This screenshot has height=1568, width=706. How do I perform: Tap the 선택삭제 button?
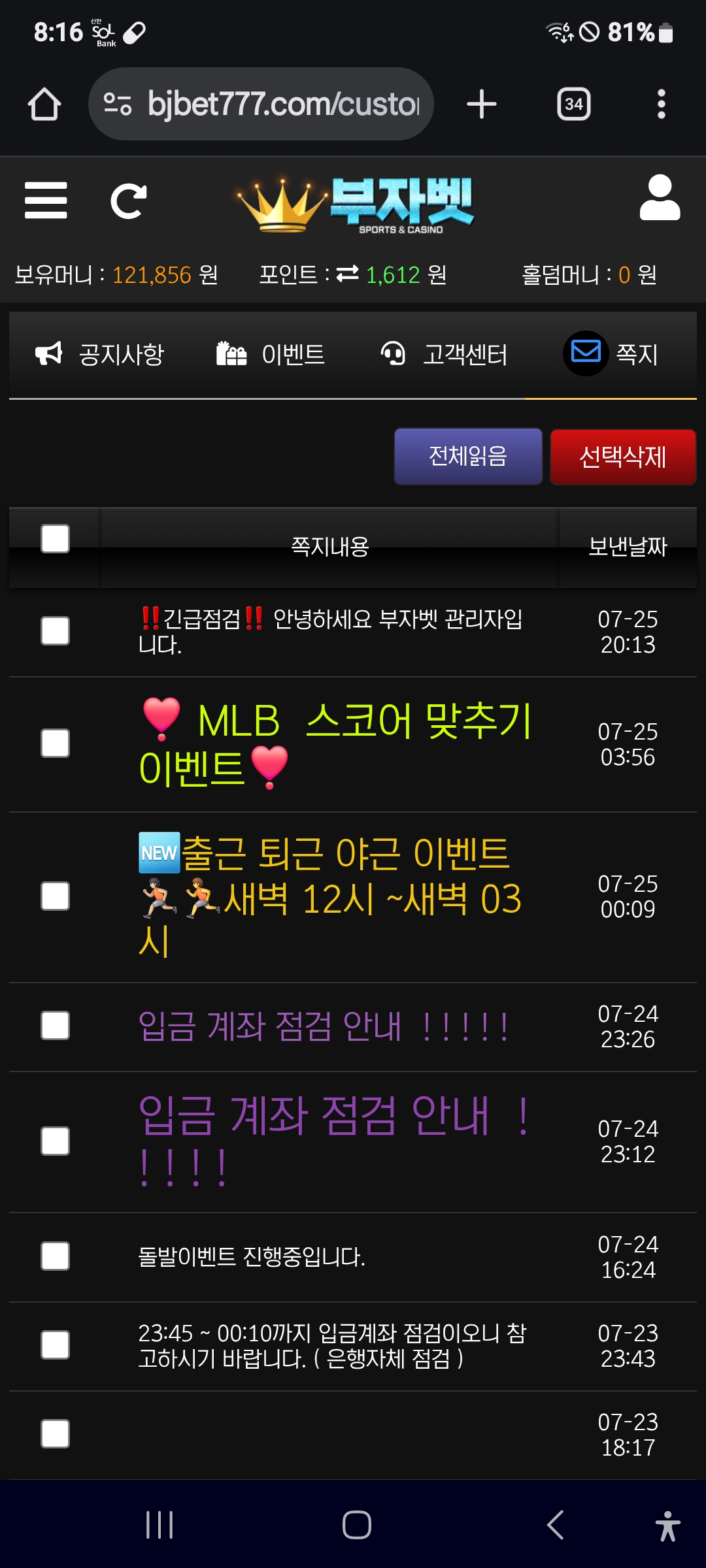[623, 457]
